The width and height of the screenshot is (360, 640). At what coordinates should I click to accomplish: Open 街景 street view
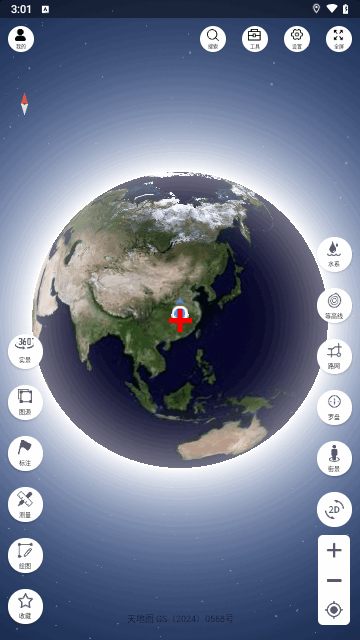[x=334, y=458]
